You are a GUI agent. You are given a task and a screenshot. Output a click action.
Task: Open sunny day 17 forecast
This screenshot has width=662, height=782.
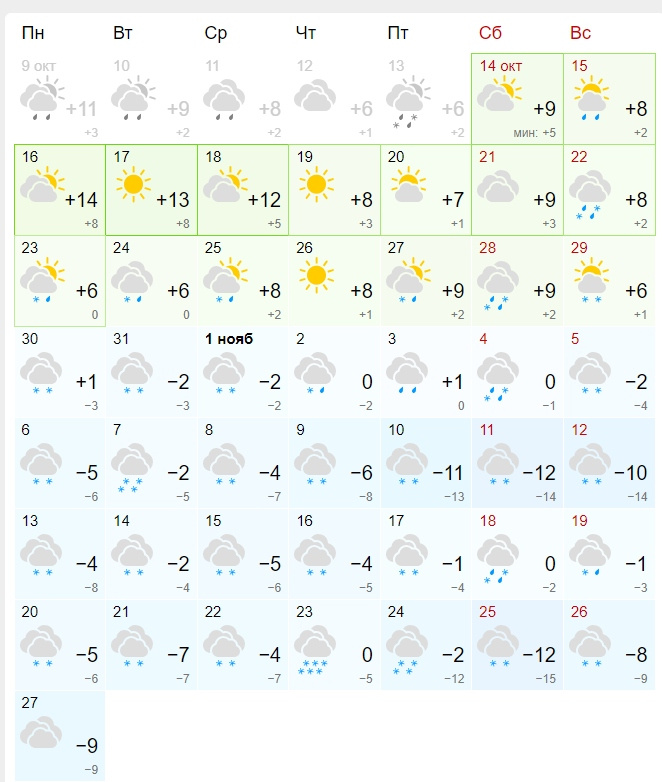coord(151,190)
